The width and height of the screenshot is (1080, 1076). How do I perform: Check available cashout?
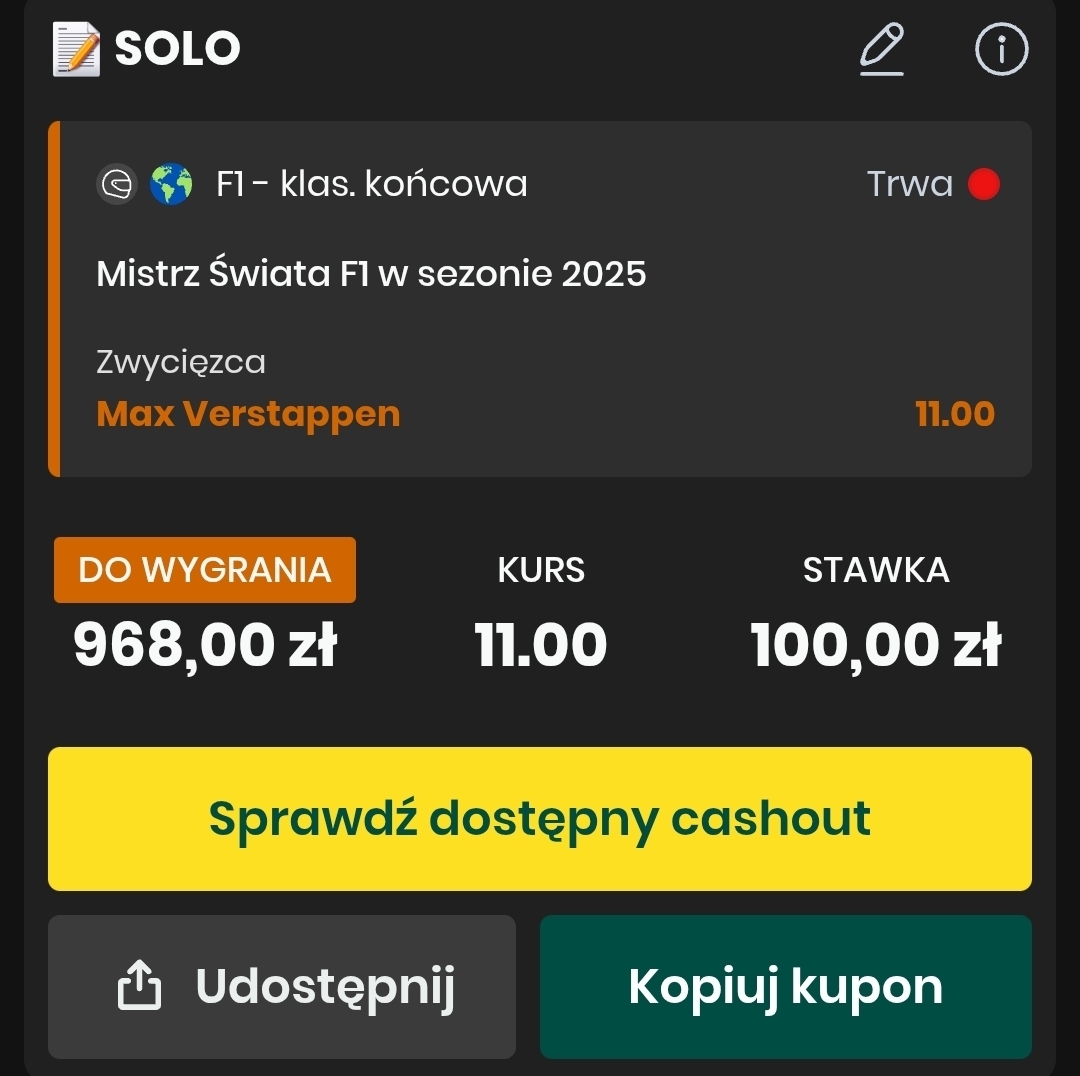pyautogui.click(x=540, y=818)
